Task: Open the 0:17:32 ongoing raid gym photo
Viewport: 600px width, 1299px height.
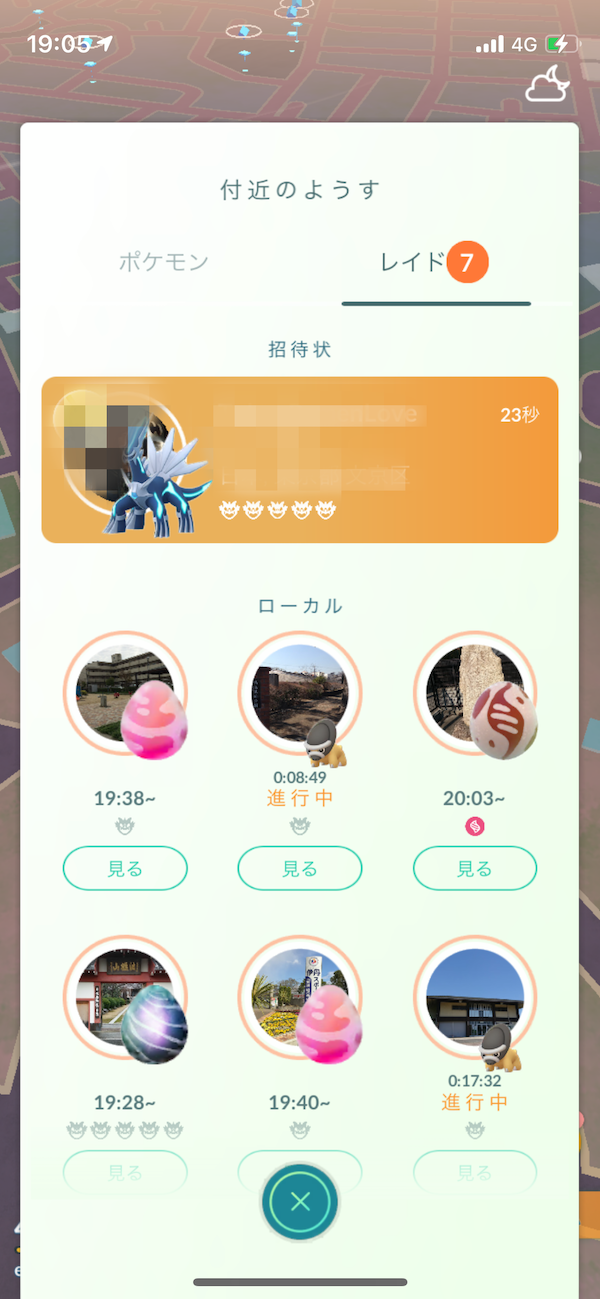Action: click(x=474, y=997)
